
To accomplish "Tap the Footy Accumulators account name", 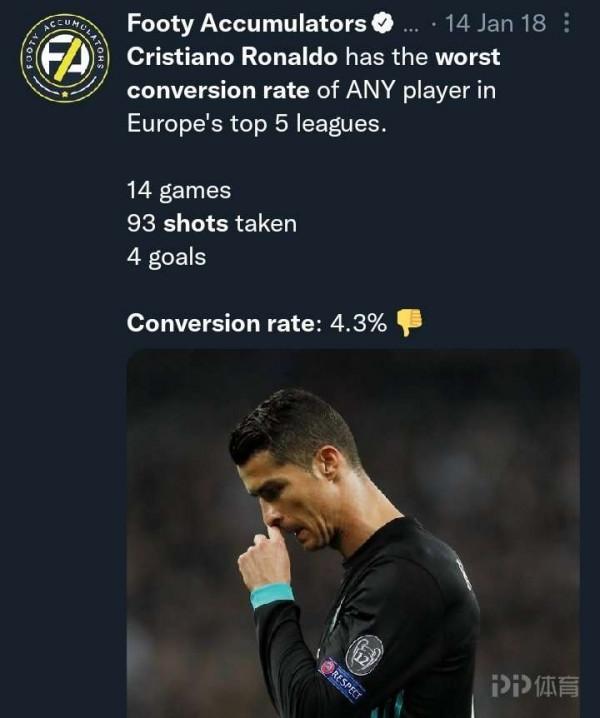I will point(246,23).
